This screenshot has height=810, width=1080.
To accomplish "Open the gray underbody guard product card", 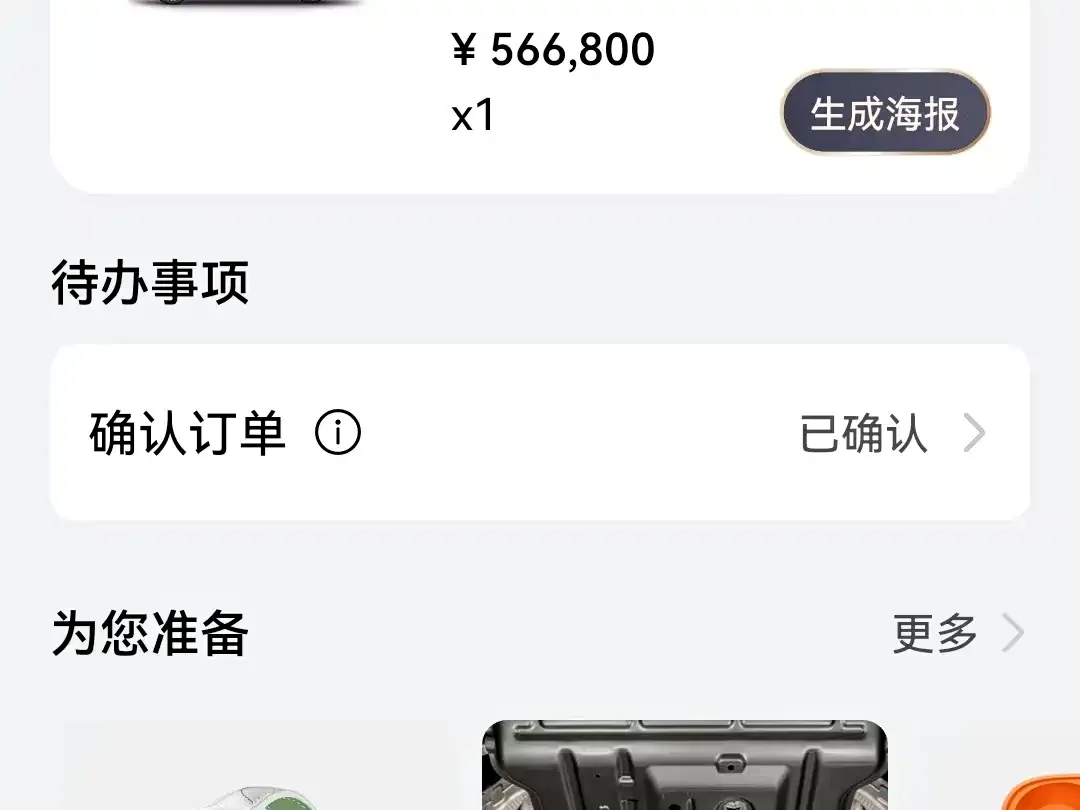I will 685,765.
